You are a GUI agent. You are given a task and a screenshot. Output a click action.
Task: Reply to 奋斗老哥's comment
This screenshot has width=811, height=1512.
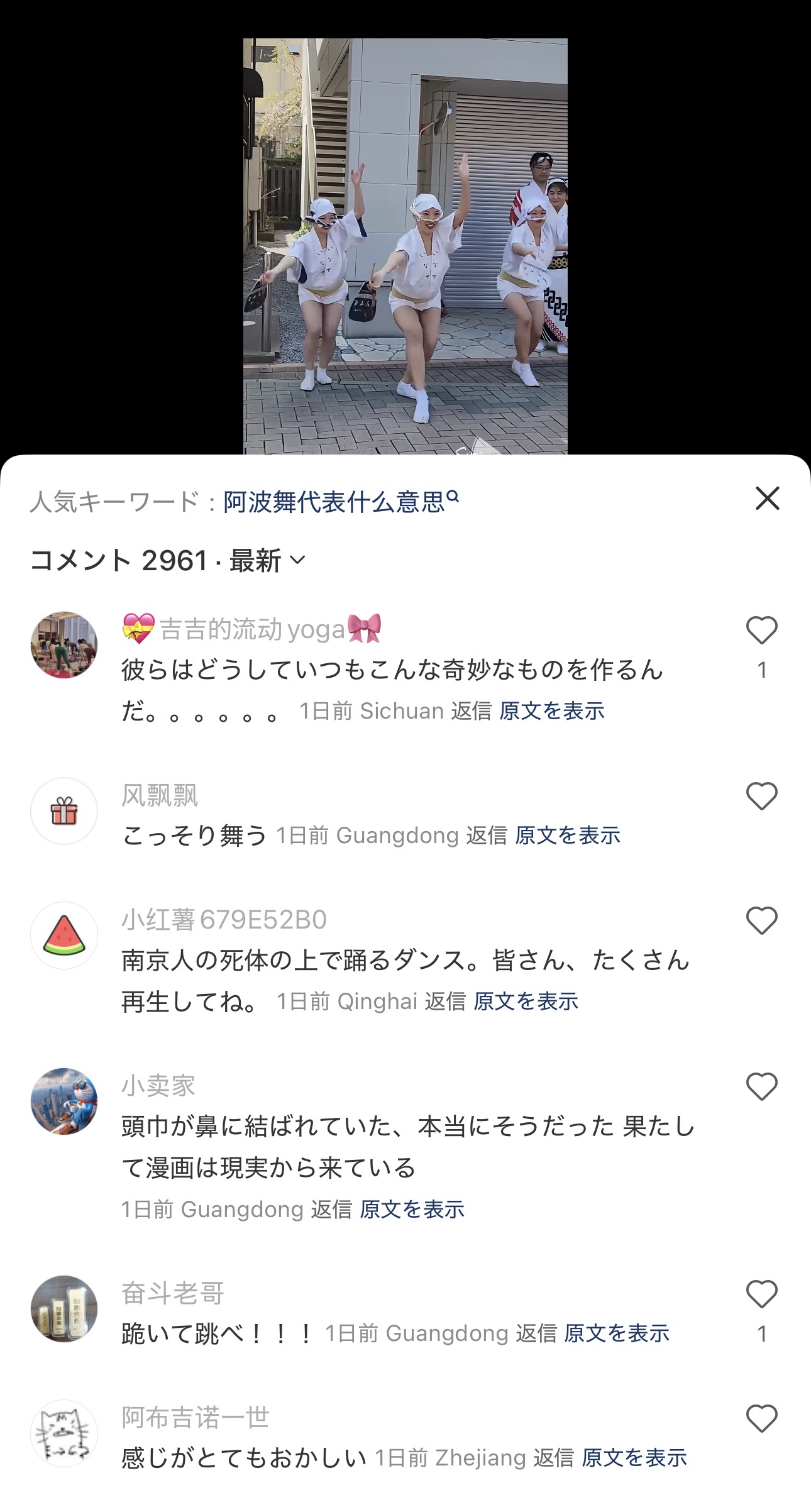click(x=536, y=1333)
